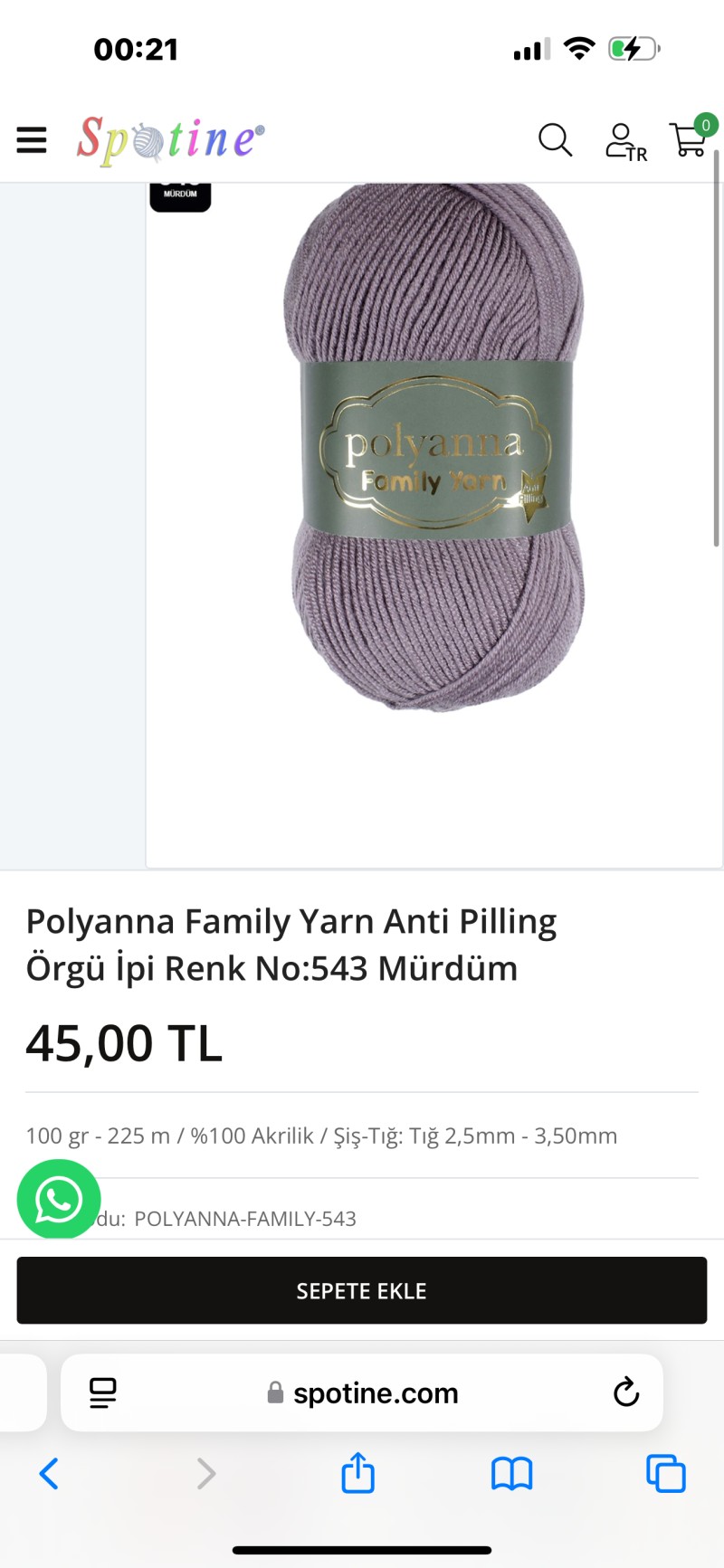Show all open tabs
Screen dimensions: 724x1568
coord(665,1474)
